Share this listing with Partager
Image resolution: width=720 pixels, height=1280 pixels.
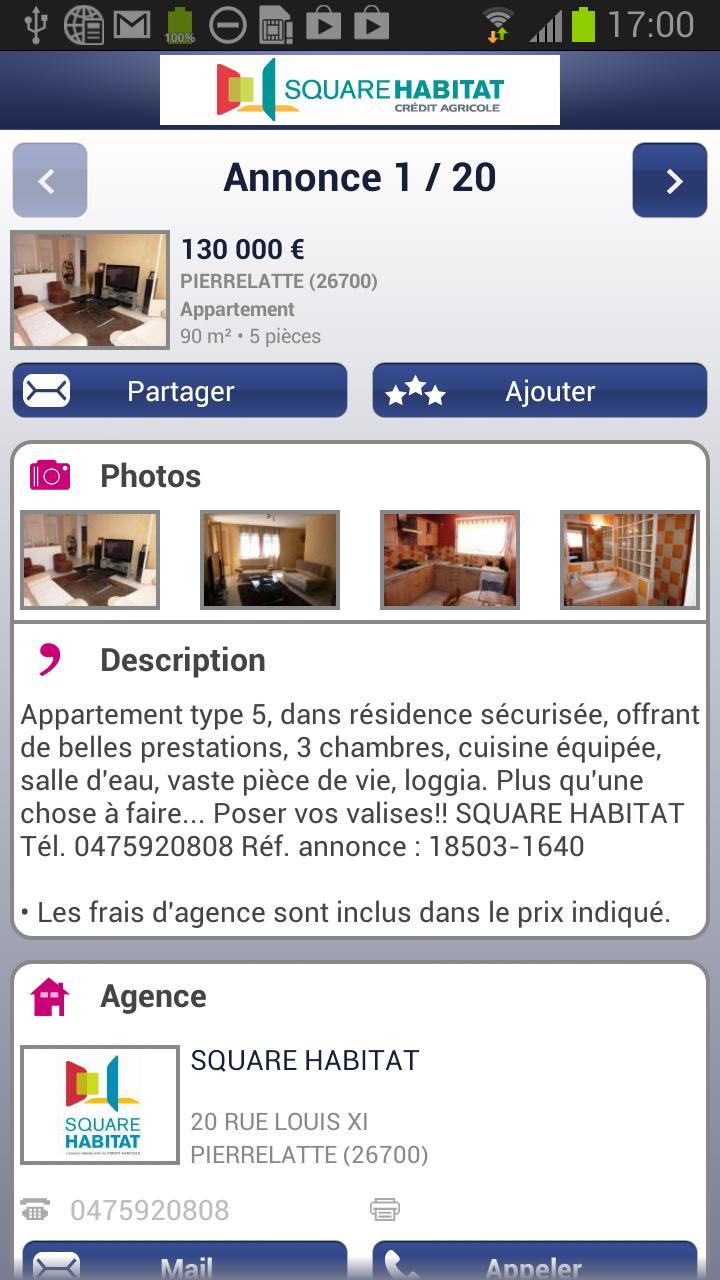coord(180,391)
